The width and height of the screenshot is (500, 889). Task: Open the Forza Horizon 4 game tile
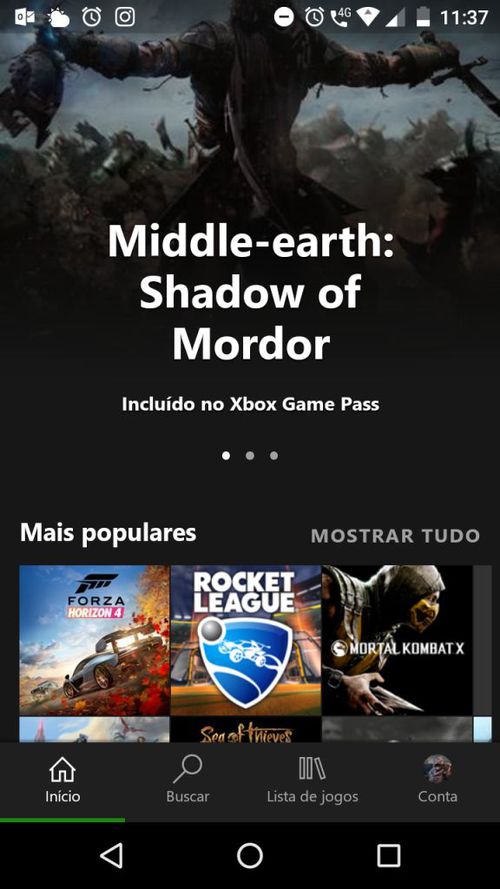click(94, 640)
